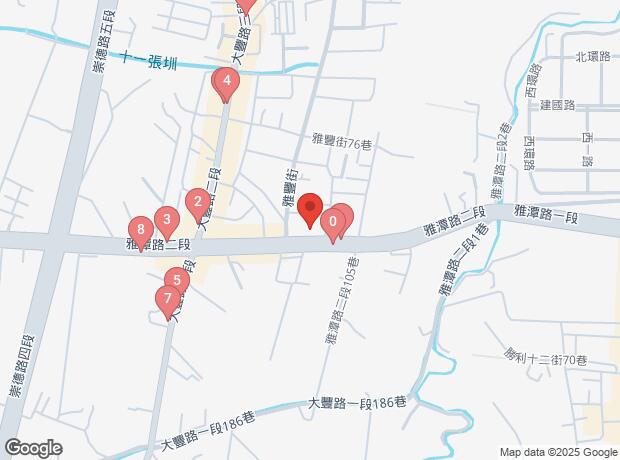Open the map pin numbered 8

pyautogui.click(x=140, y=230)
